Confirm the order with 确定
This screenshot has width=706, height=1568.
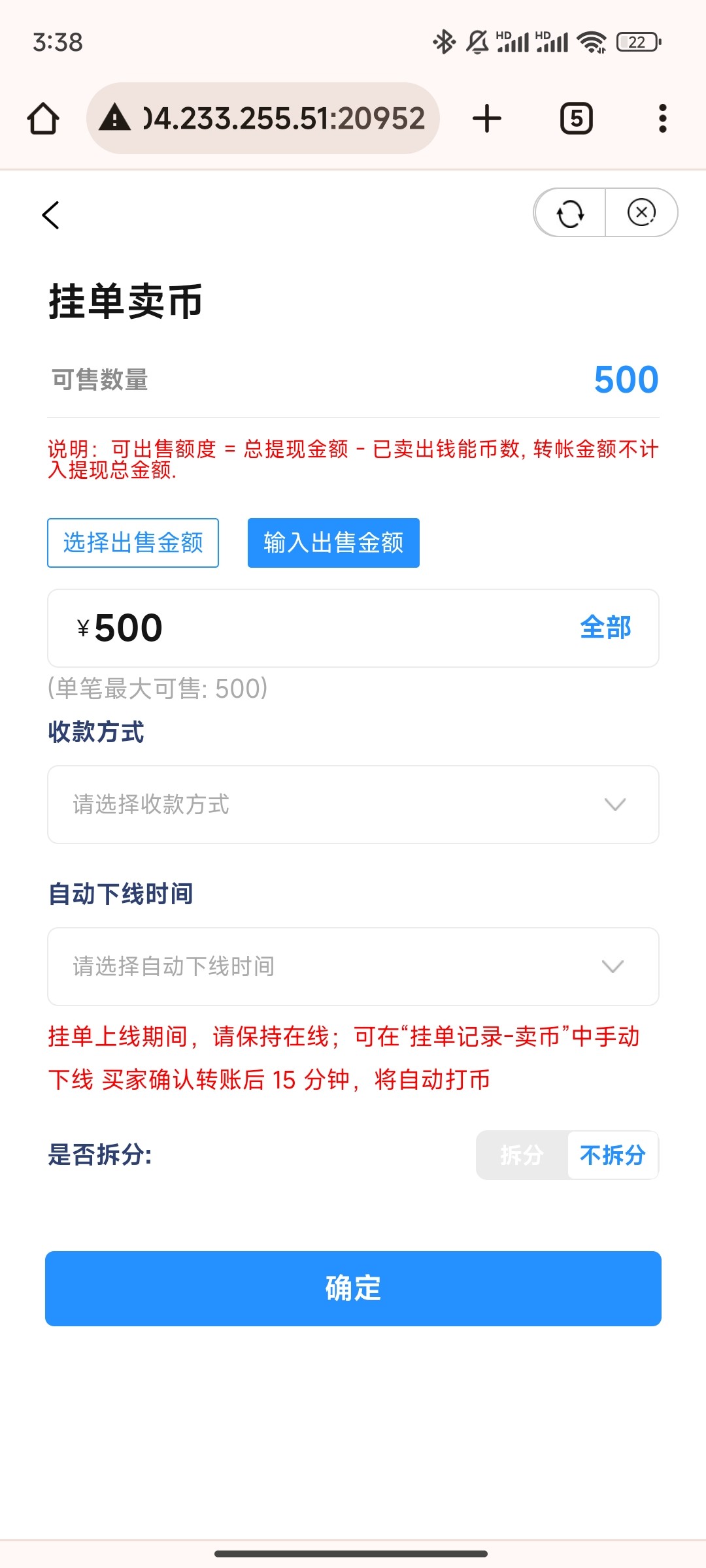pos(353,1288)
